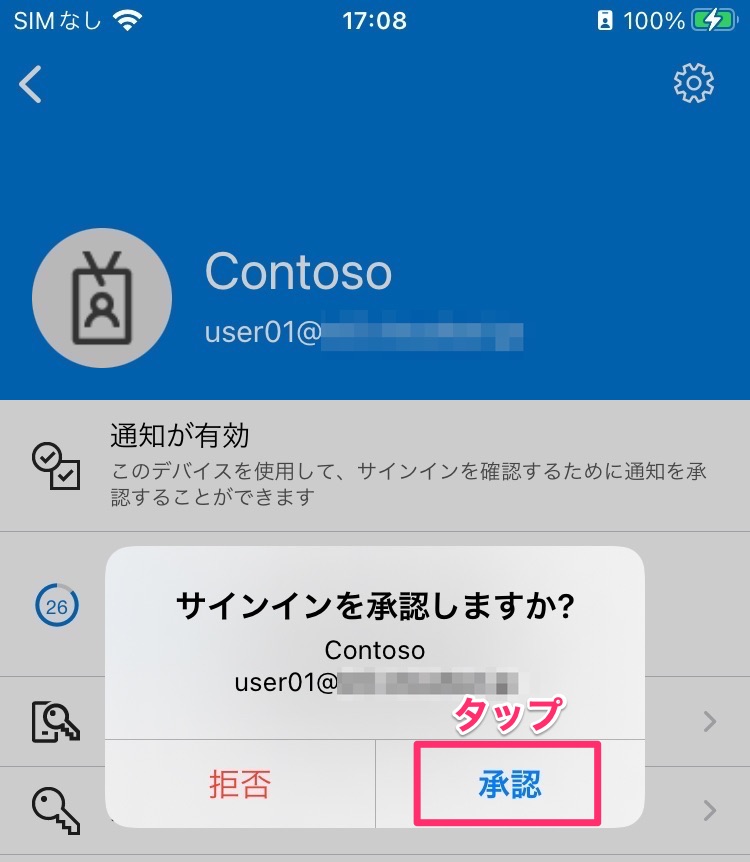
Task: Open the settings gear icon
Action: coord(694,84)
